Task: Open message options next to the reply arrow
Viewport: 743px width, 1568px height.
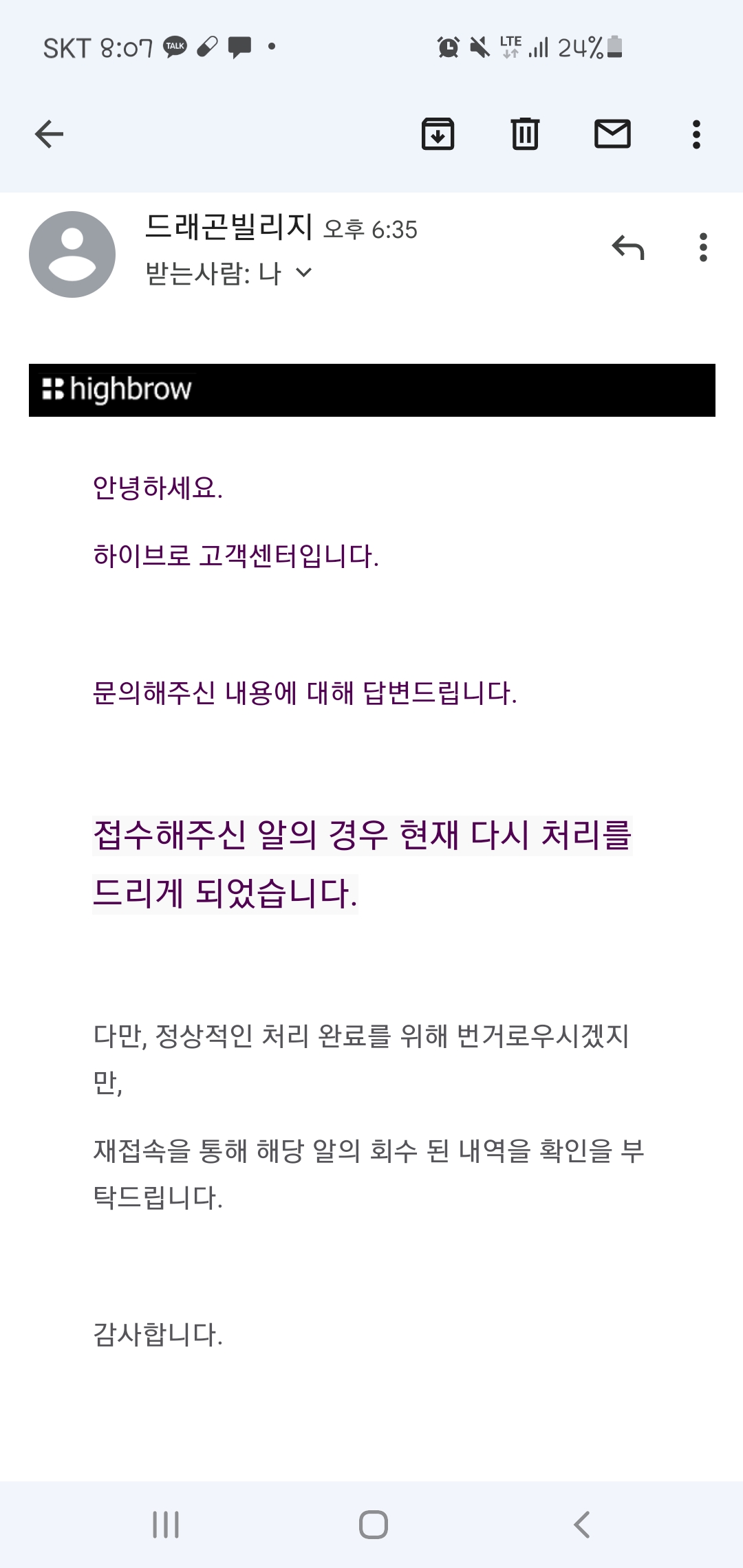Action: (703, 248)
